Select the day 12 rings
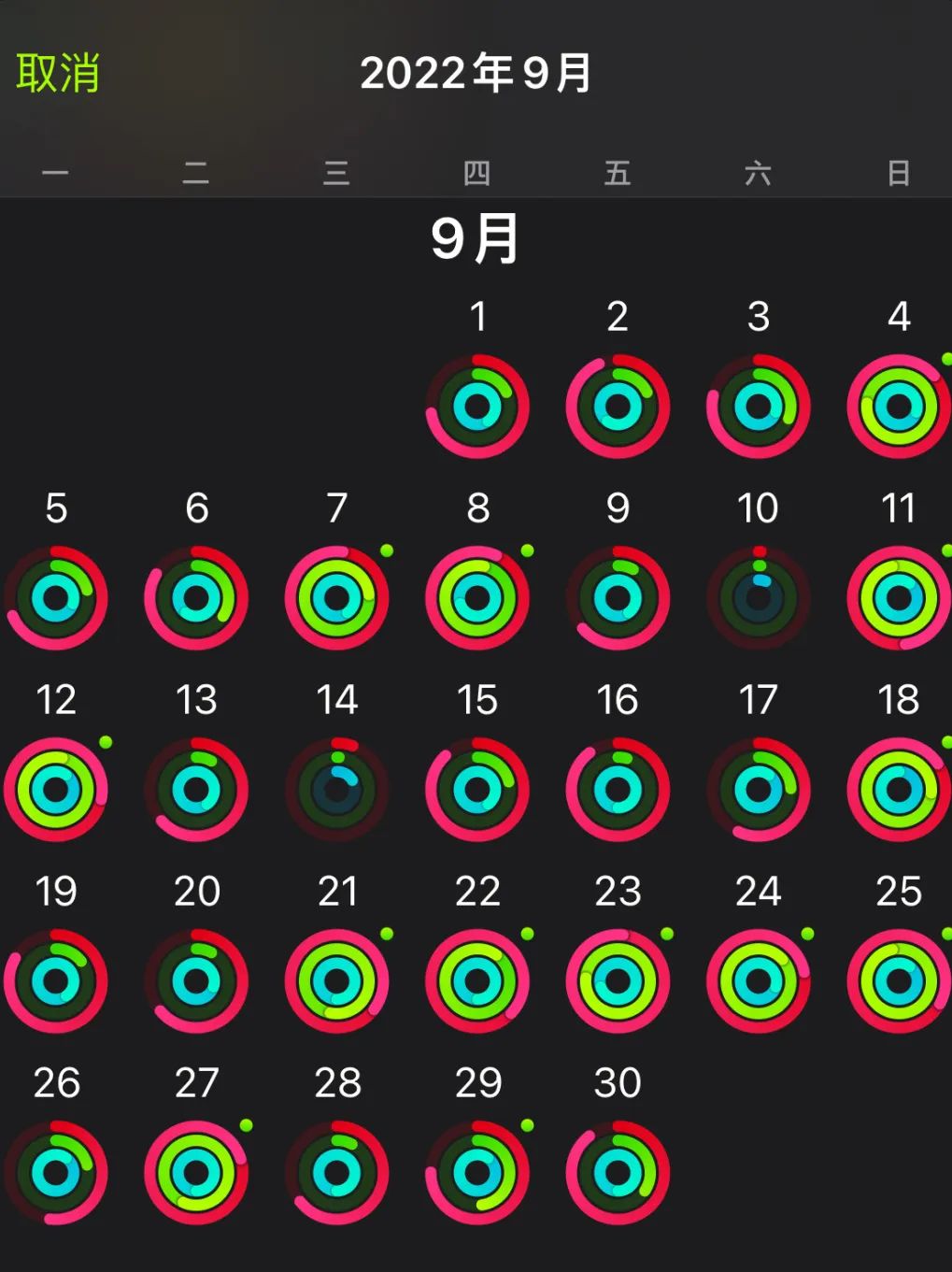 tap(56, 790)
